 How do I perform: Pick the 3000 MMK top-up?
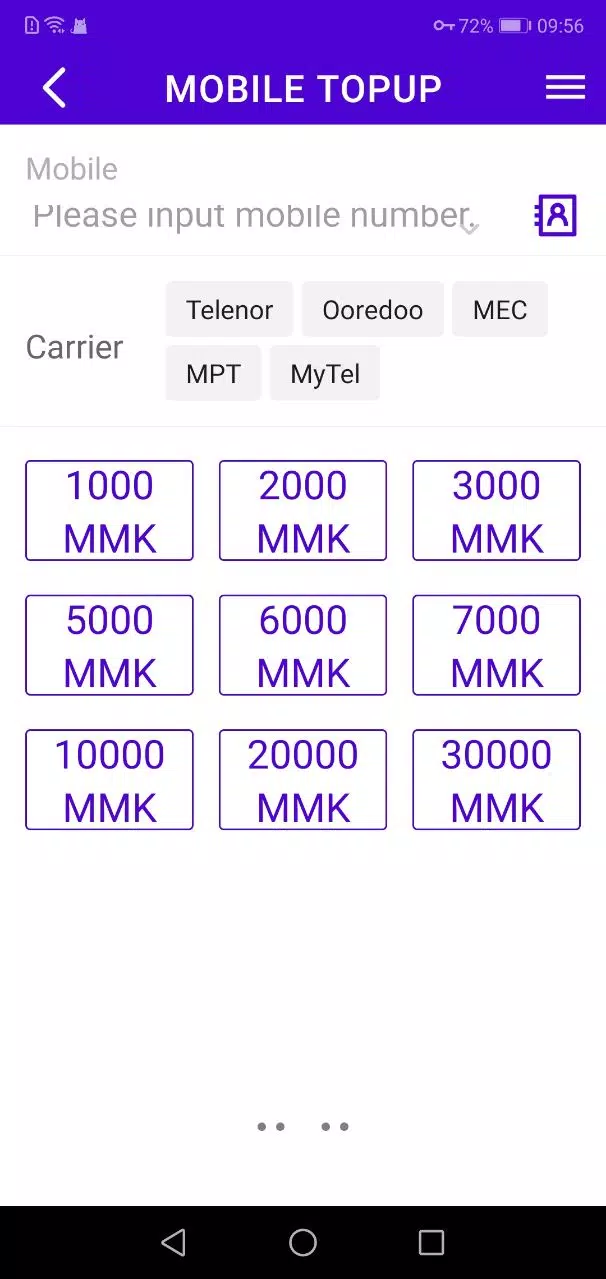coord(497,511)
